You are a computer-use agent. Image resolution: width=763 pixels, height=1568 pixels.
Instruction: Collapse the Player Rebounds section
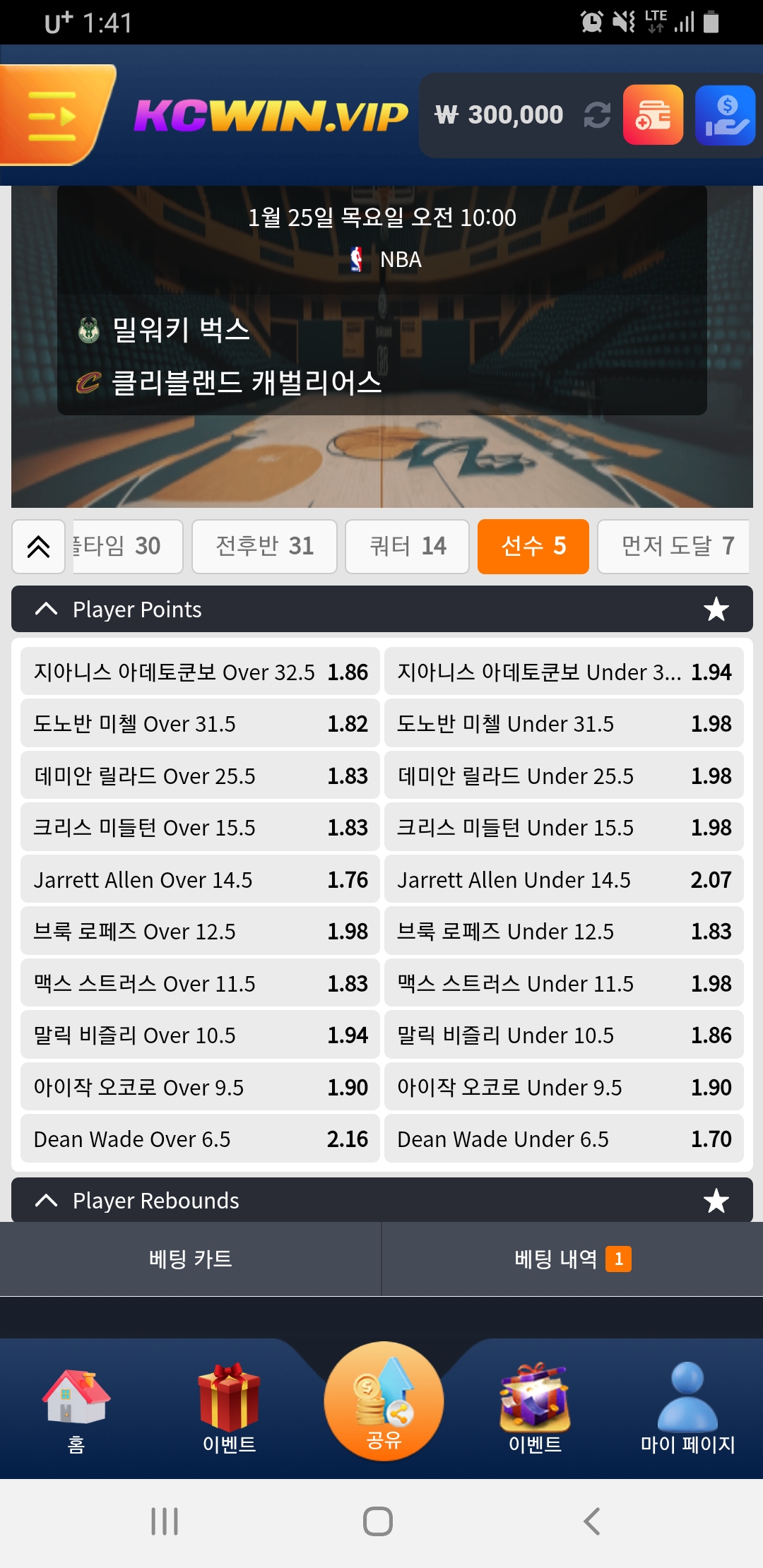(x=47, y=1201)
